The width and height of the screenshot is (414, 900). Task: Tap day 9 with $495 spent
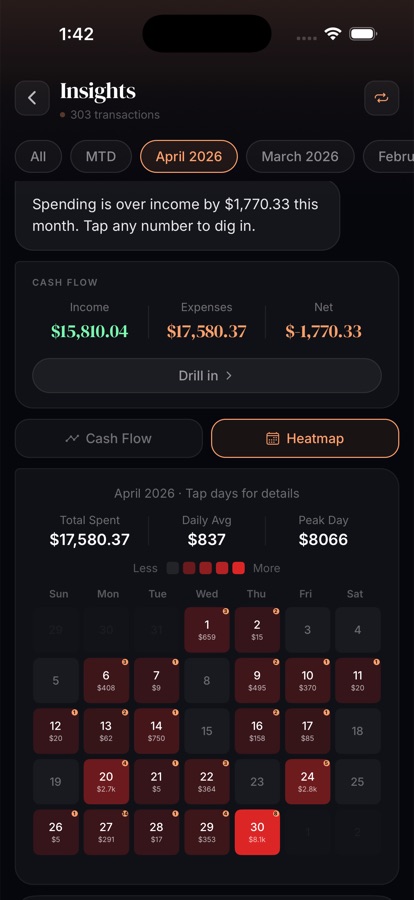click(x=257, y=681)
